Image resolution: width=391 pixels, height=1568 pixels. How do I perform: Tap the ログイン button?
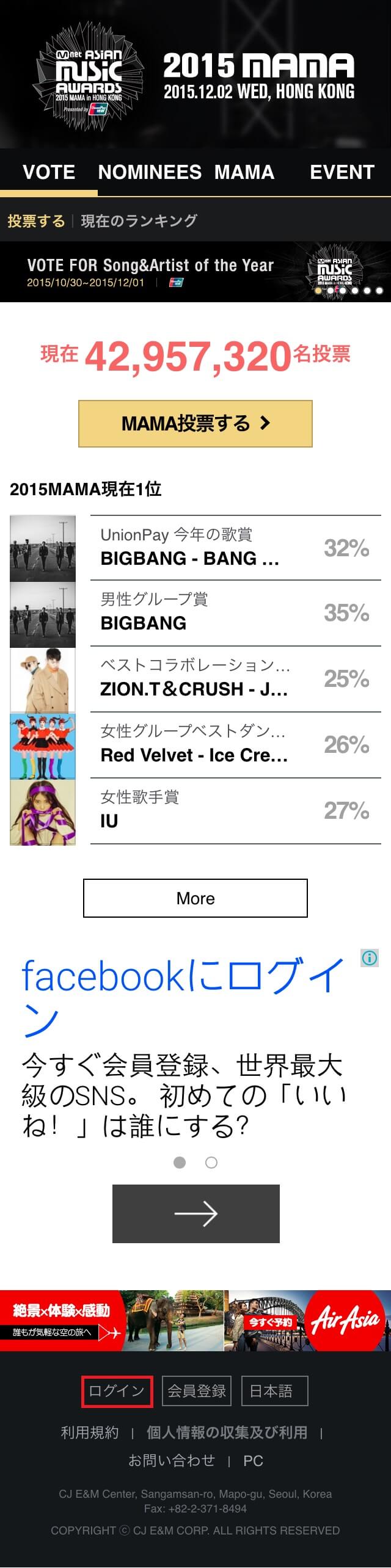click(117, 1391)
